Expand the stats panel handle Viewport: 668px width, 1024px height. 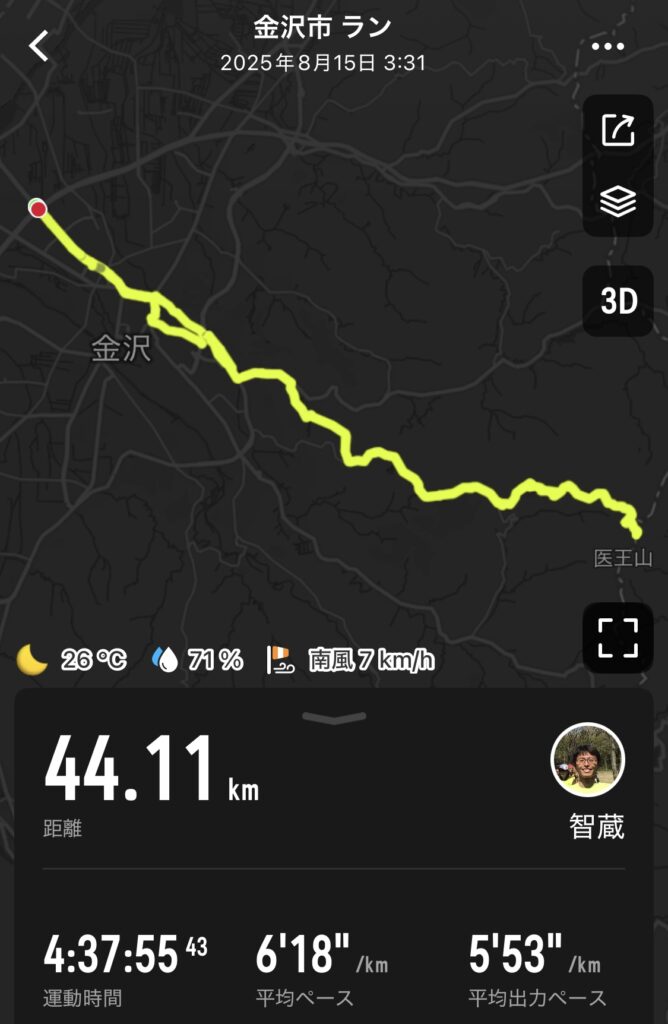click(334, 718)
